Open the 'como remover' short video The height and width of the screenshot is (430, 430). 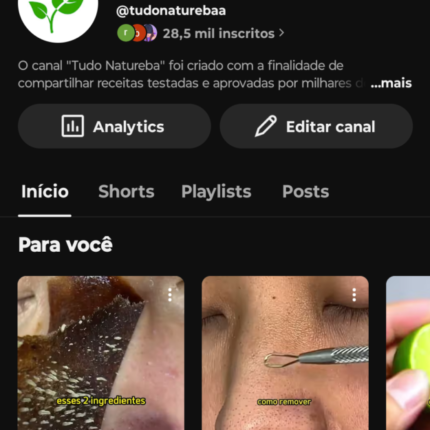coord(285,353)
